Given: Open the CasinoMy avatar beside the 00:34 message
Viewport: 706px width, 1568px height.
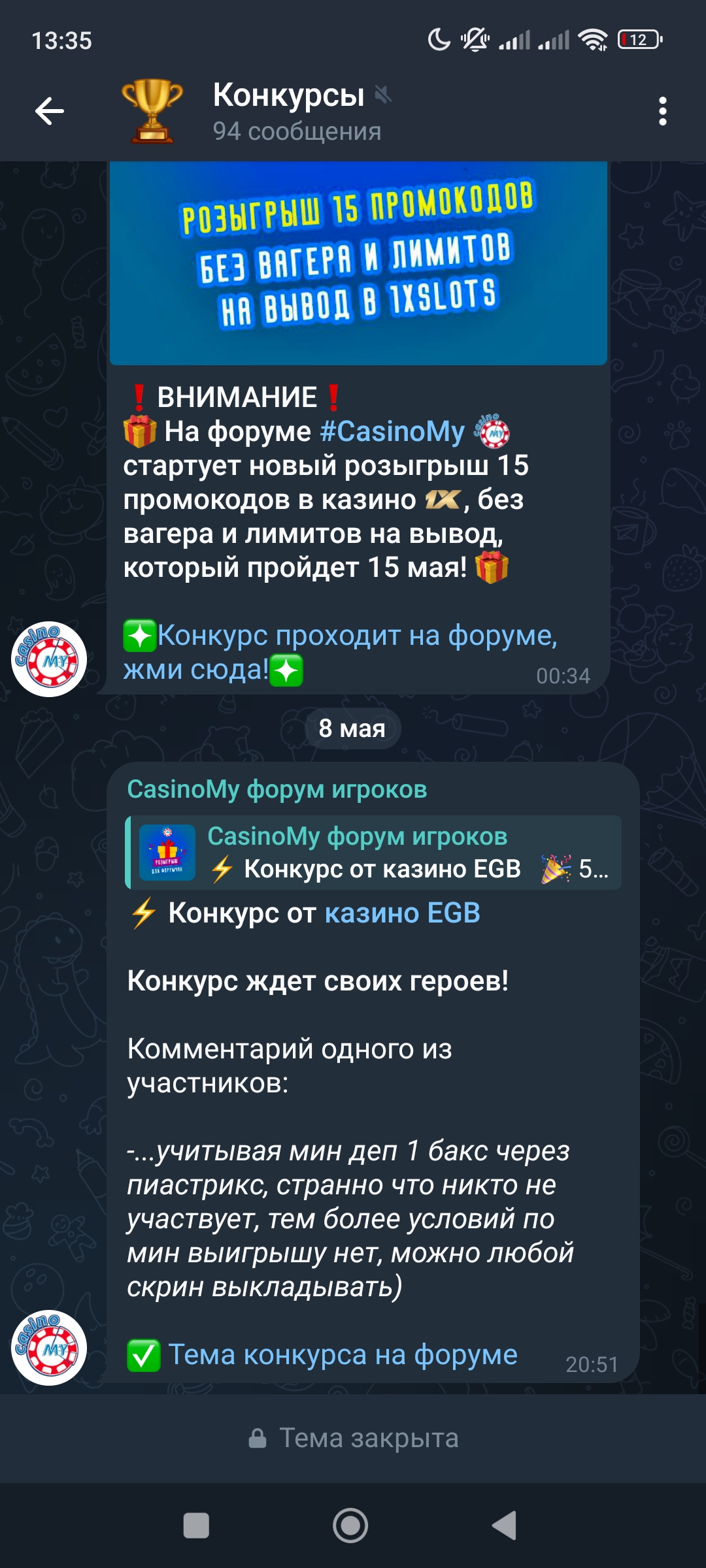Looking at the screenshot, I should pyautogui.click(x=49, y=659).
